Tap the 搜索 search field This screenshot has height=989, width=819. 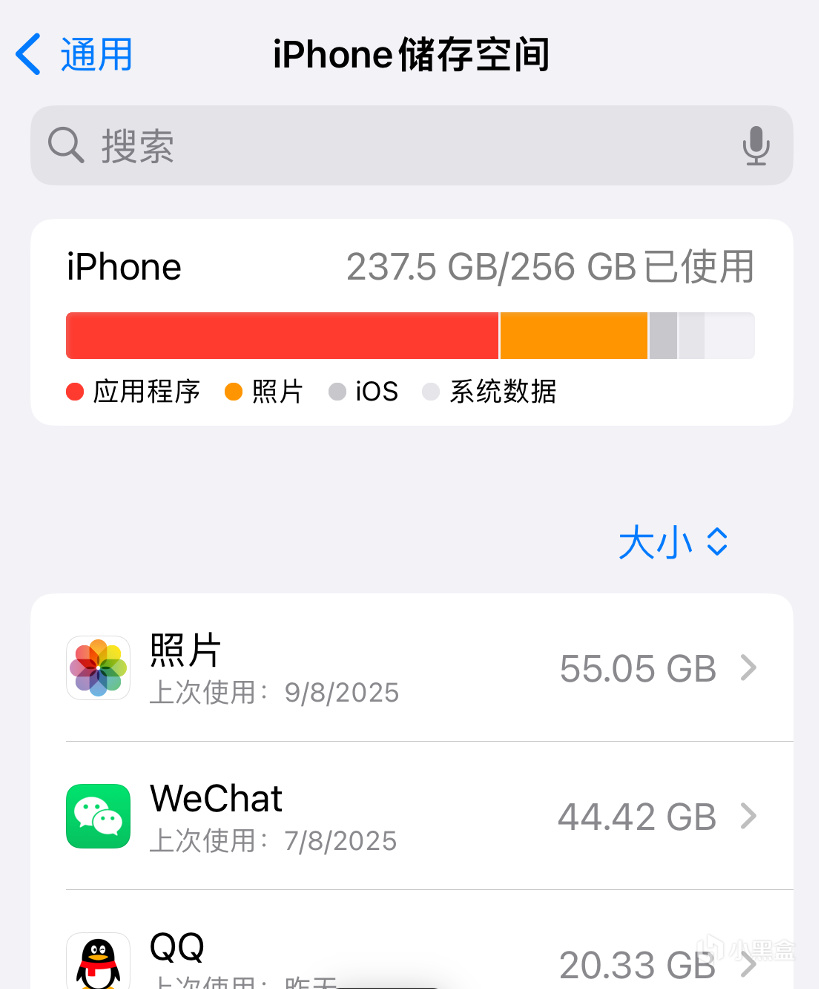pyautogui.click(x=390, y=146)
